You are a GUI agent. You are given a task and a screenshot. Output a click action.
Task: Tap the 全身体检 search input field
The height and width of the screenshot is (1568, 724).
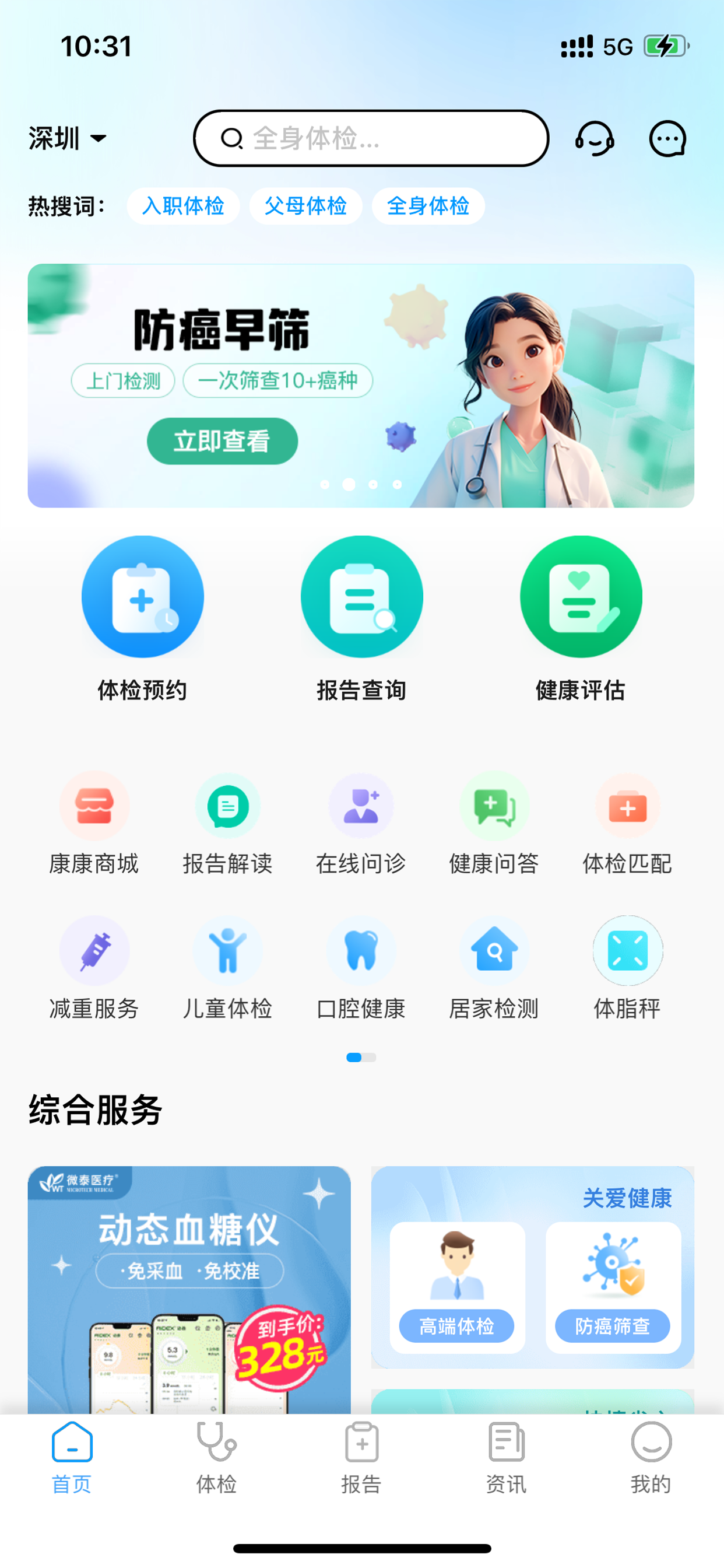tap(371, 139)
